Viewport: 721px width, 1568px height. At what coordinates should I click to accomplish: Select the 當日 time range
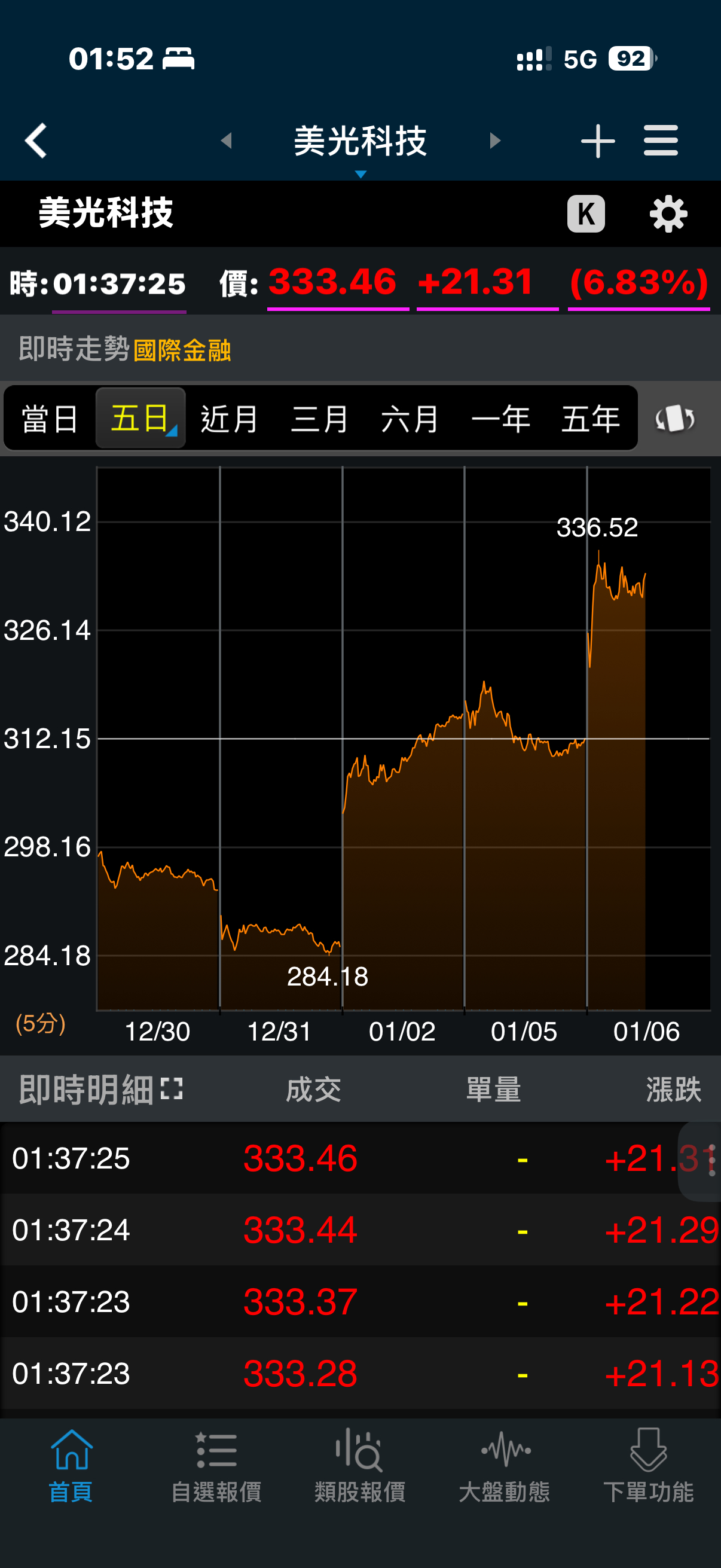point(50,419)
